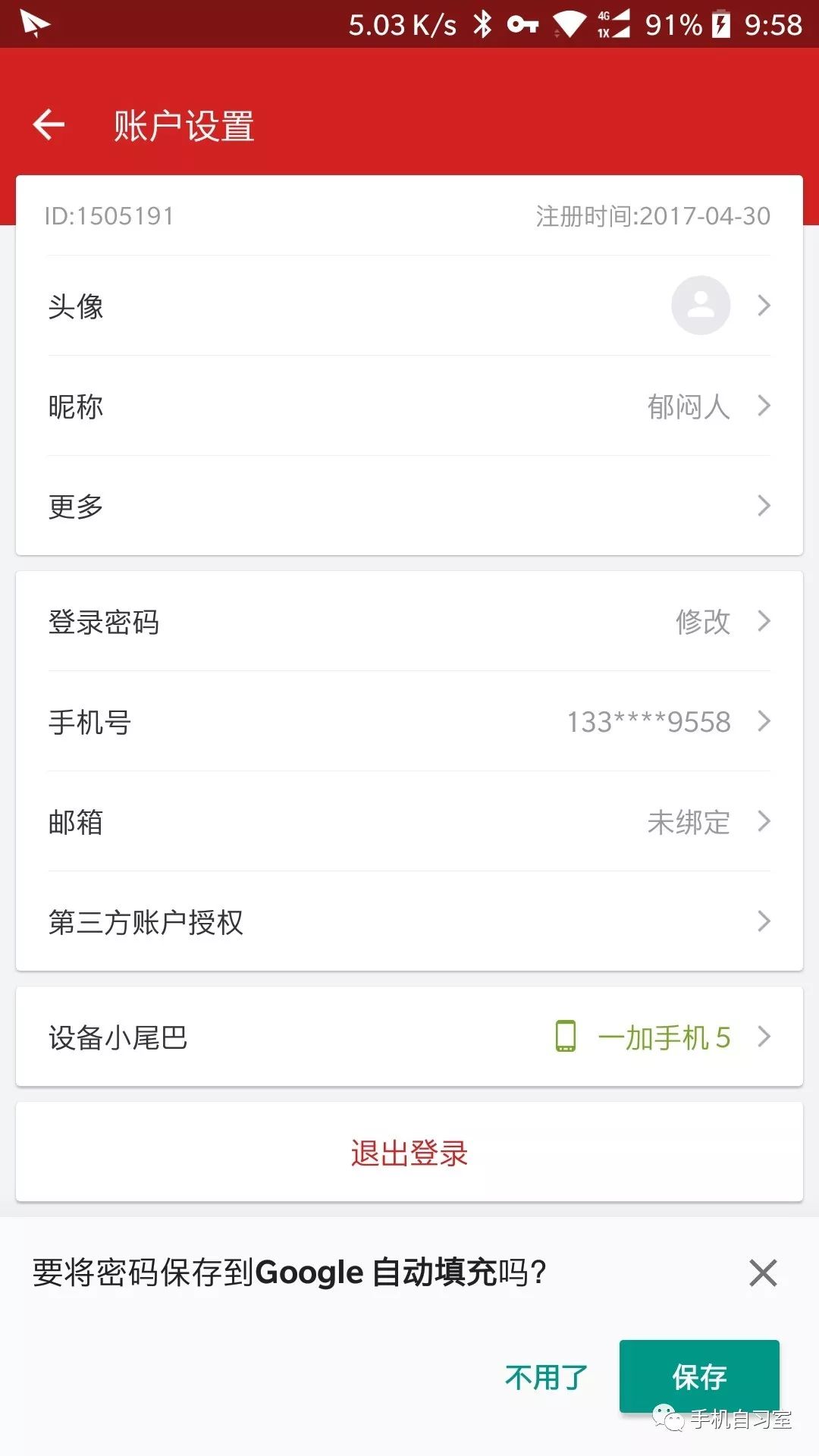Image resolution: width=819 pixels, height=1456 pixels.
Task: Tap 修改 to change the login password
Action: click(x=701, y=622)
